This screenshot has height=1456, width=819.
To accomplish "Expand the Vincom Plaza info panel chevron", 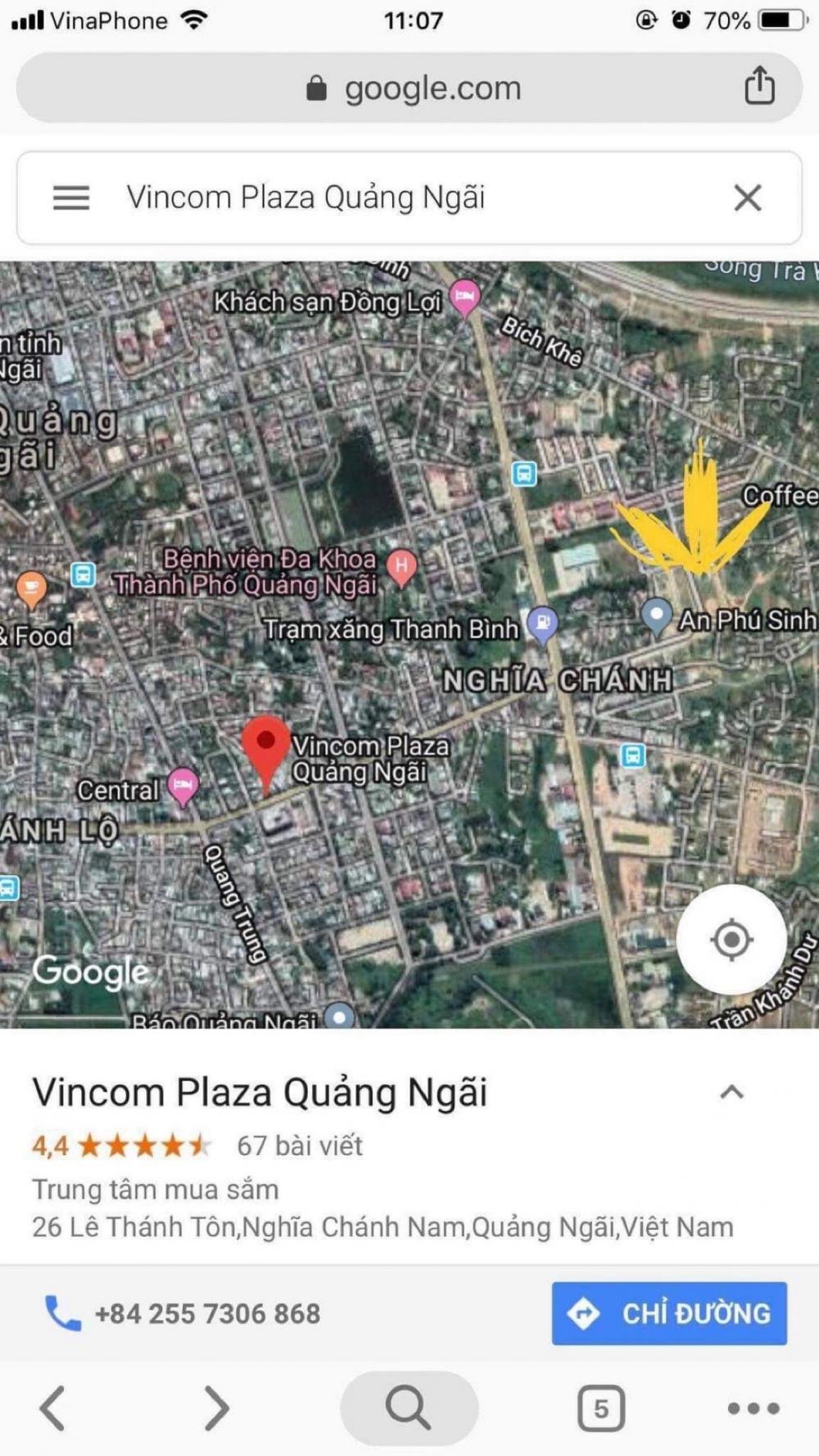I will (731, 1091).
